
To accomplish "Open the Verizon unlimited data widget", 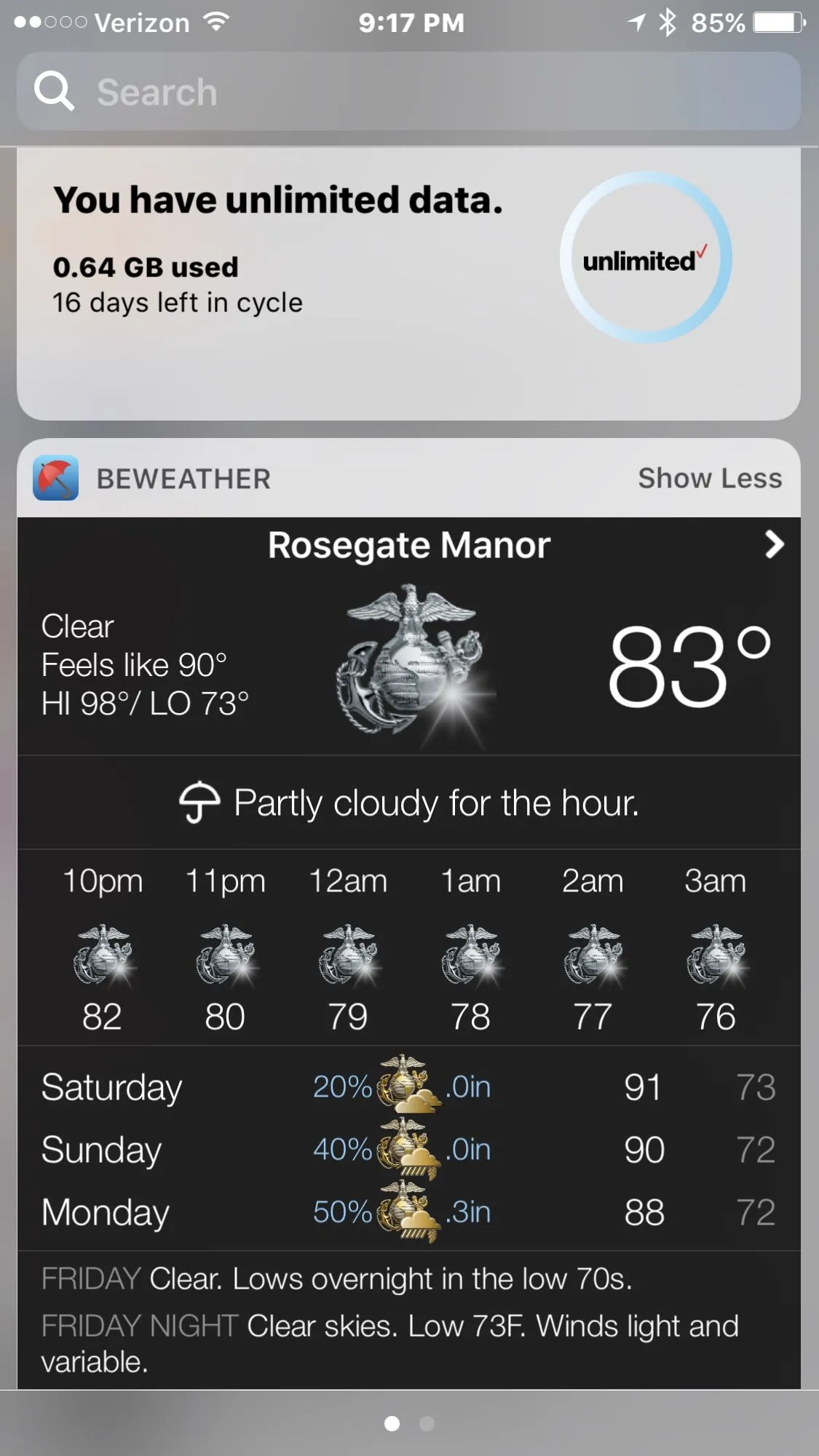I will (x=408, y=284).
